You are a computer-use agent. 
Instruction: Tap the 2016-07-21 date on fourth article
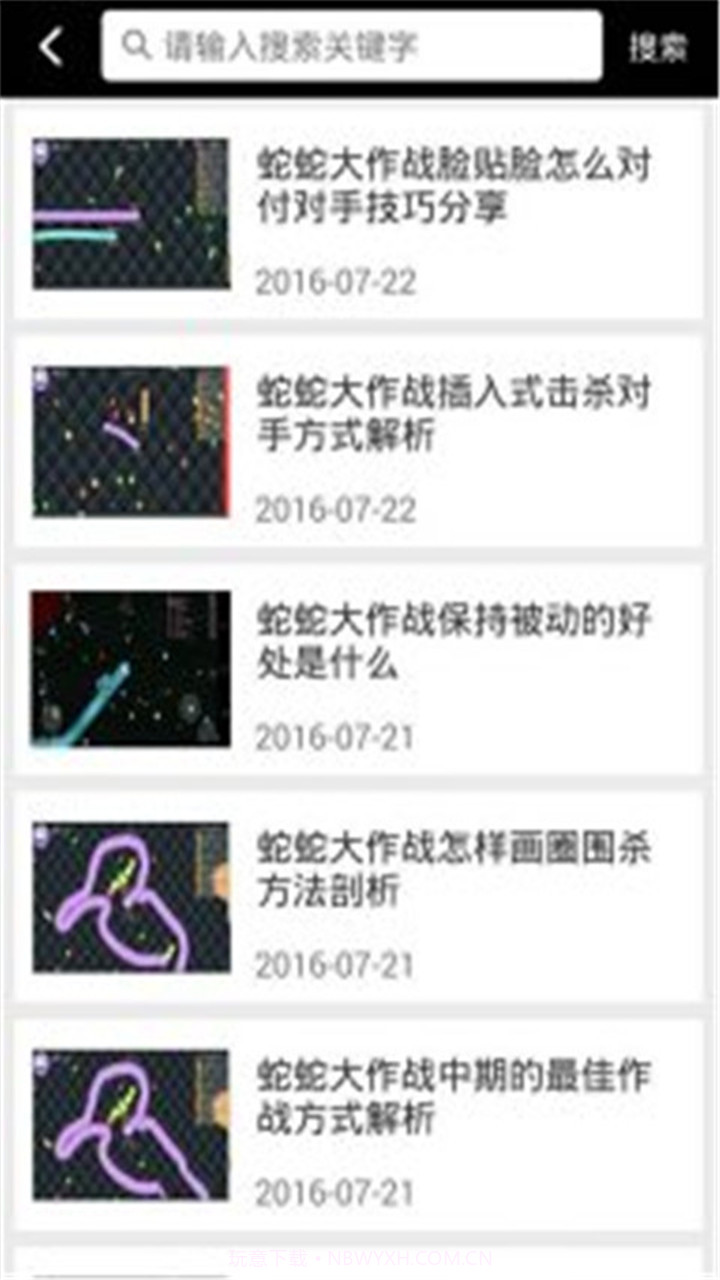[x=335, y=963]
